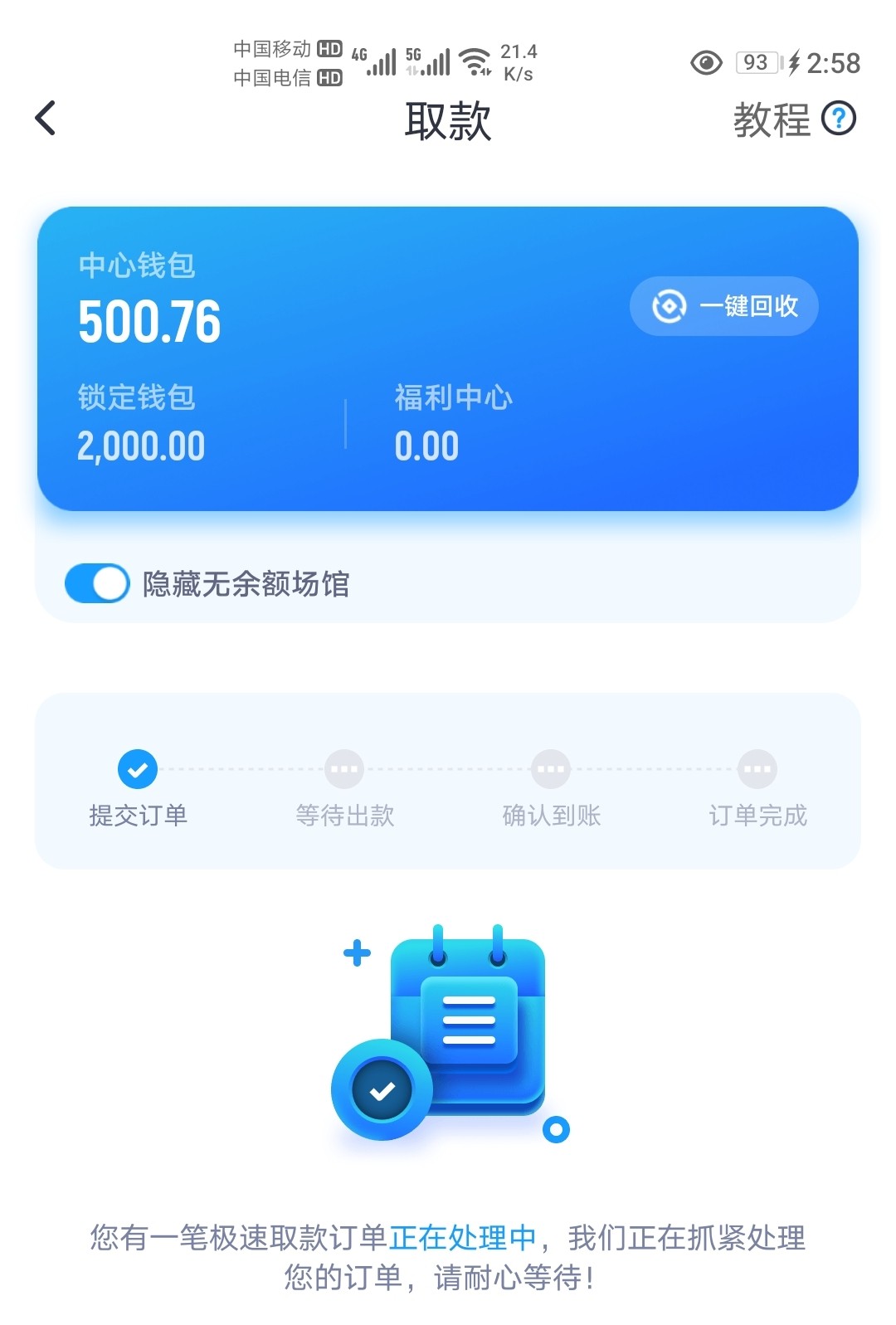Turn off the 隐藏无余额场馆 switch
The height and width of the screenshot is (1325, 896).
(x=97, y=583)
